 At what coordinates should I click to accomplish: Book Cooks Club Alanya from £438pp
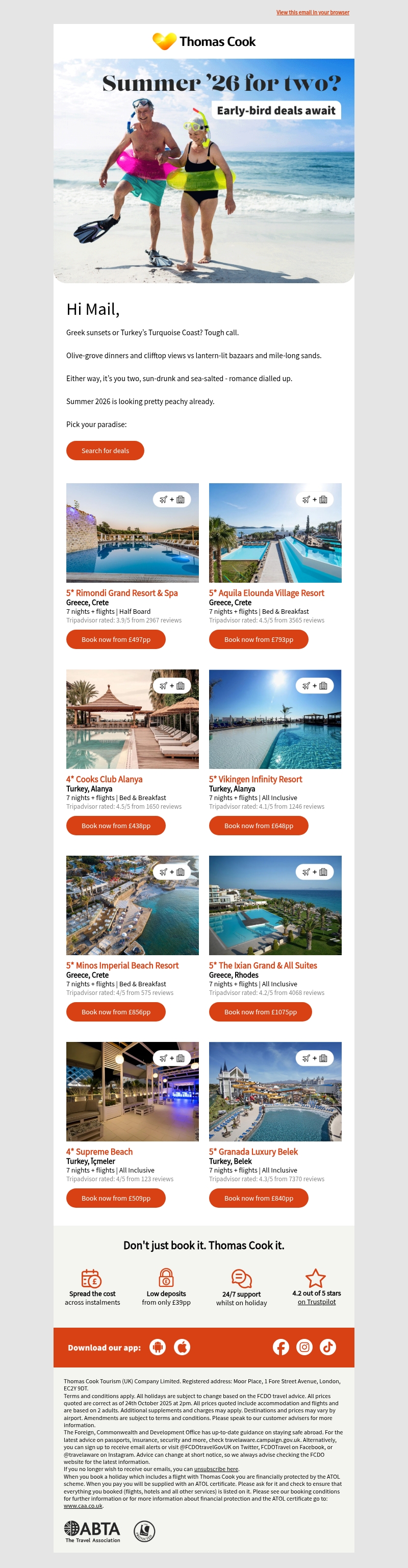tap(116, 826)
